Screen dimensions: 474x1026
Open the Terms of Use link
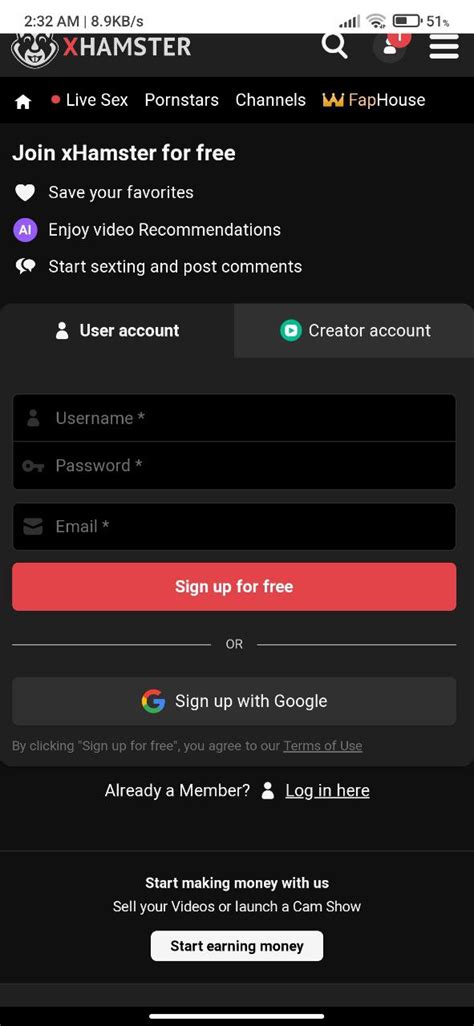click(323, 746)
